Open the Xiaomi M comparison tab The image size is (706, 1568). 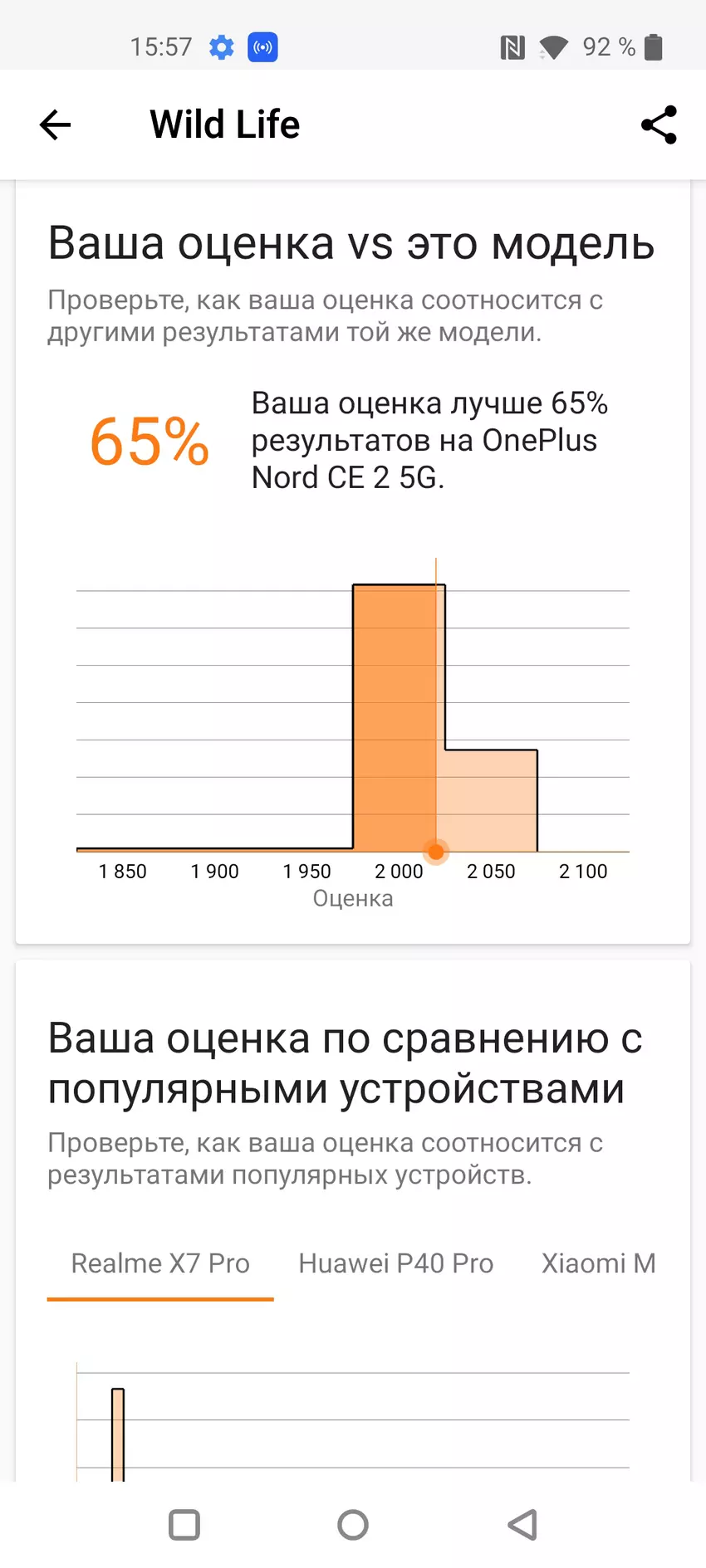click(x=598, y=1263)
